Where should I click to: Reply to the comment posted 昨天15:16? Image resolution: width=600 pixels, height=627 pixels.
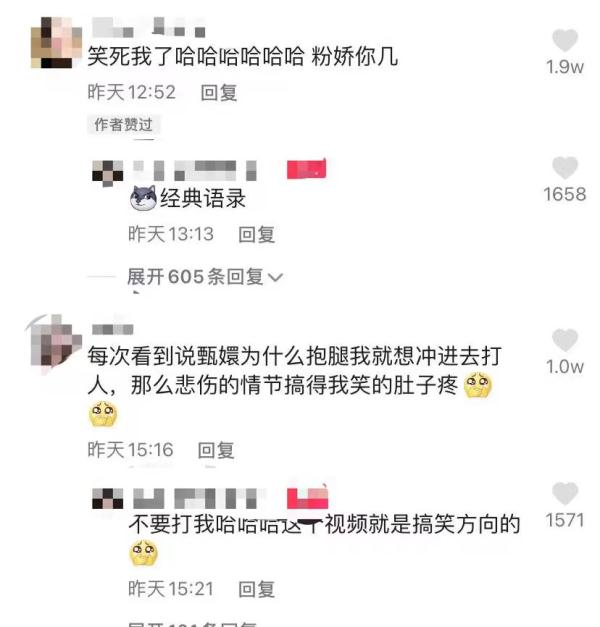[x=216, y=450]
